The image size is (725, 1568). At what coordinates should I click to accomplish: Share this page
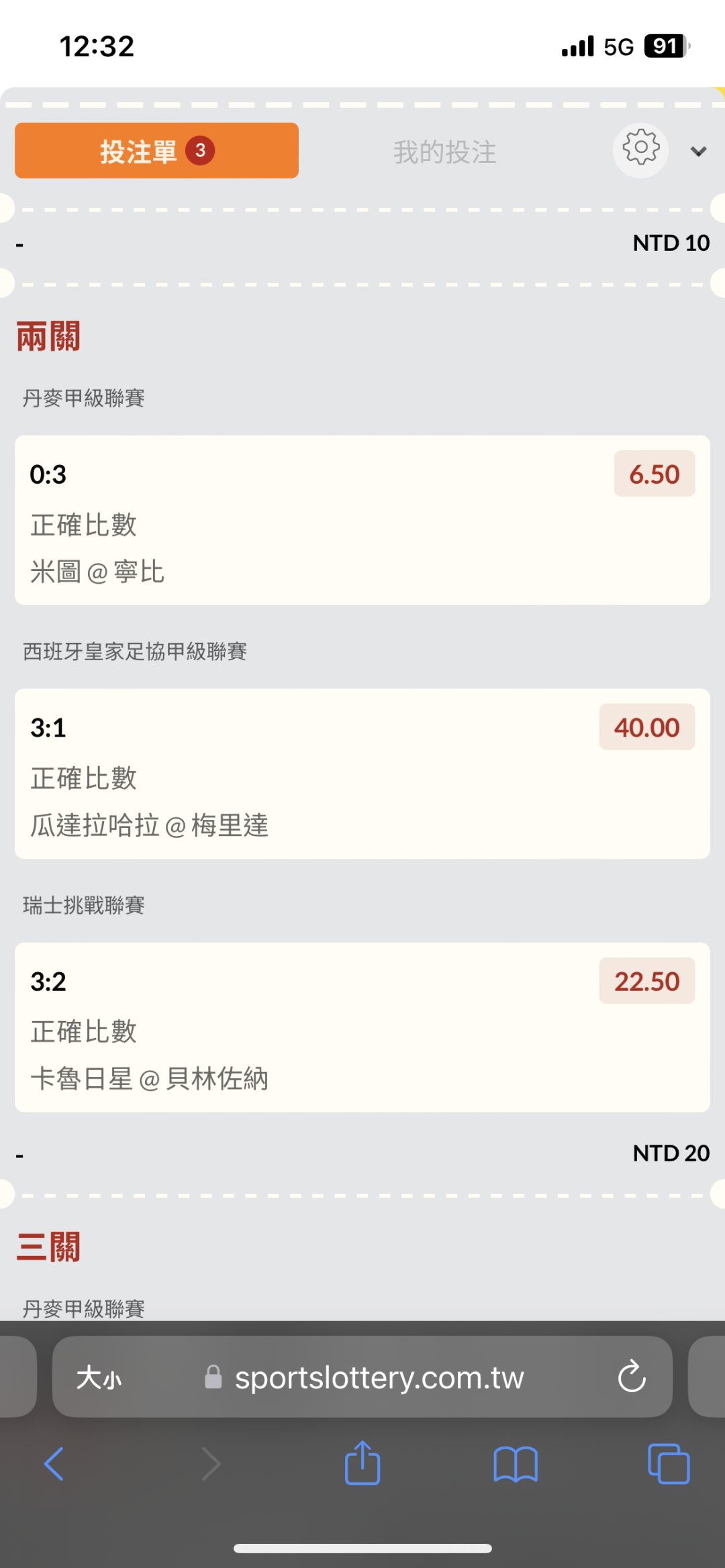point(362,1463)
